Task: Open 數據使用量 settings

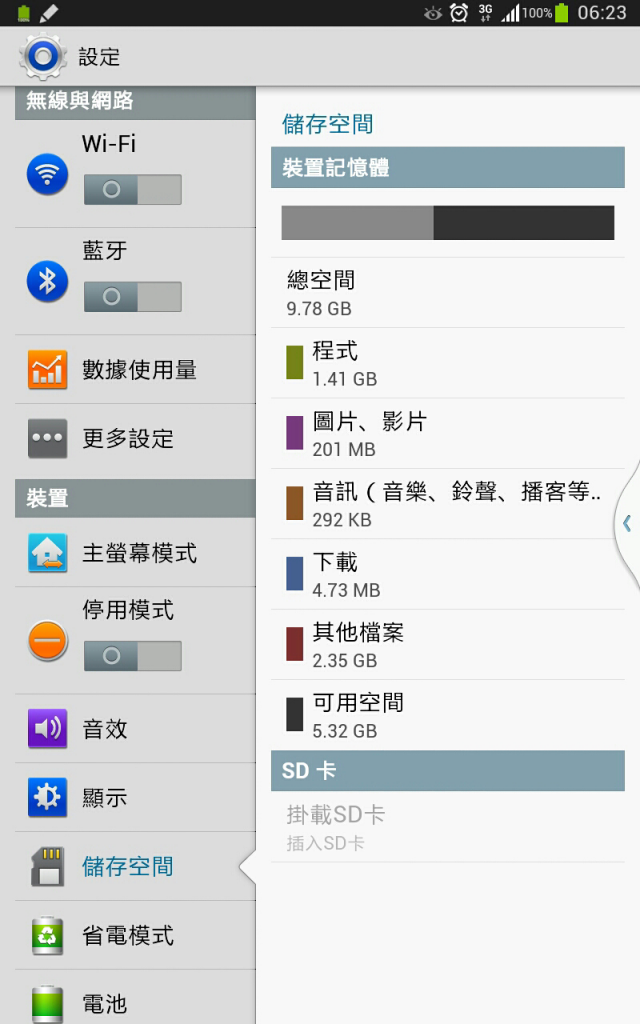Action: [135, 370]
